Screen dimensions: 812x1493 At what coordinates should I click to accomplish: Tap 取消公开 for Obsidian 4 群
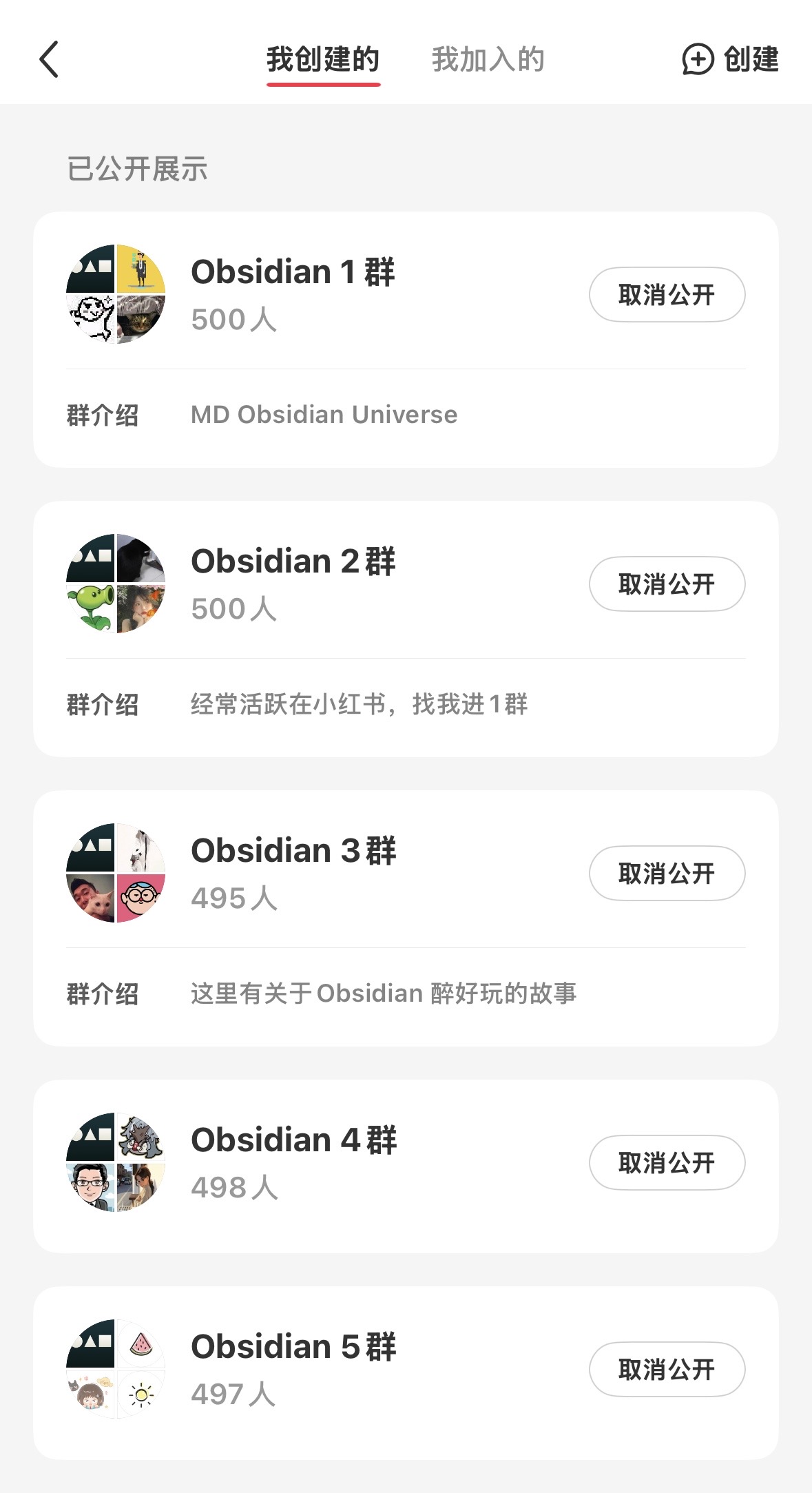tap(666, 1163)
